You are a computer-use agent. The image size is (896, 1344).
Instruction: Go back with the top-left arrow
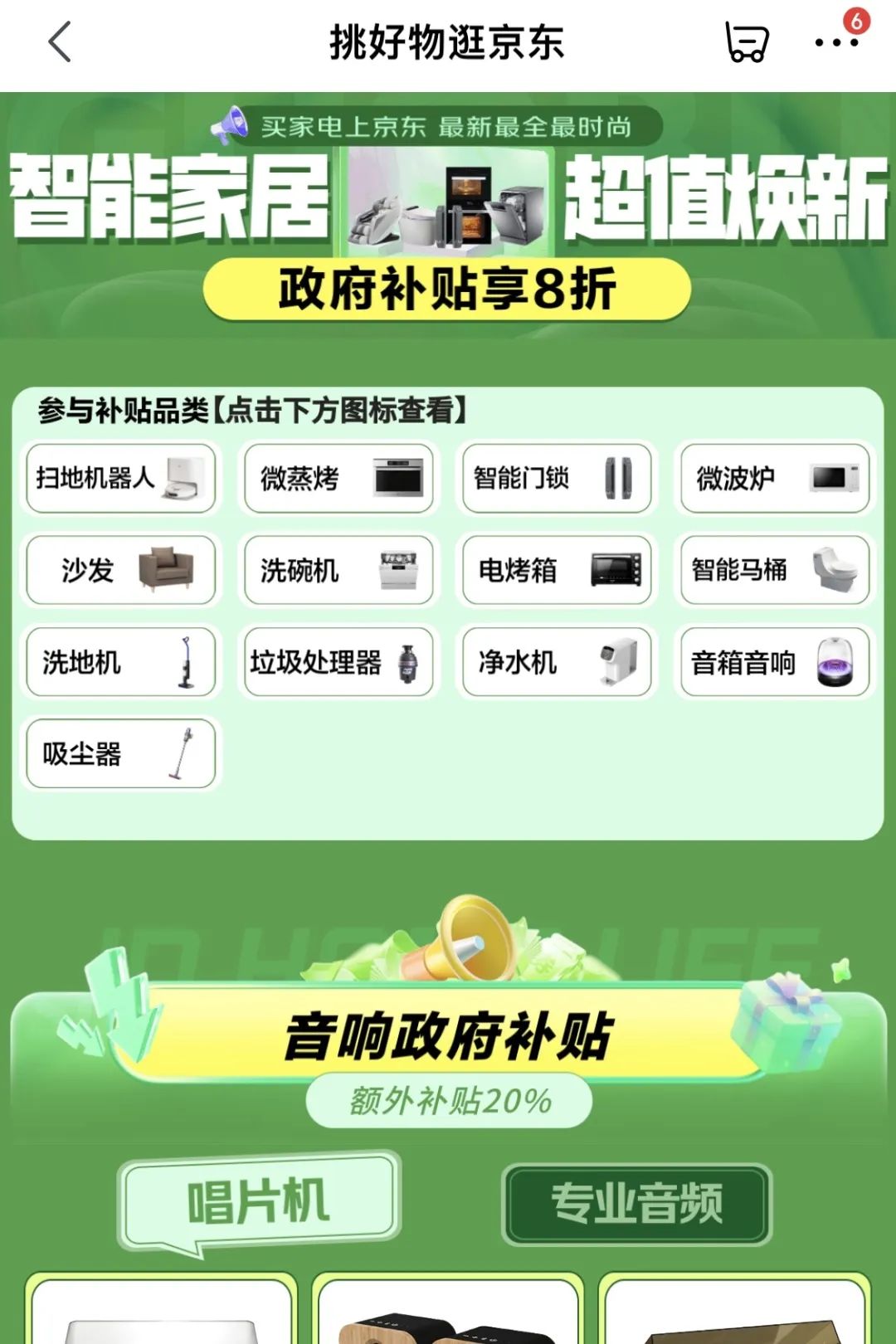click(x=60, y=42)
